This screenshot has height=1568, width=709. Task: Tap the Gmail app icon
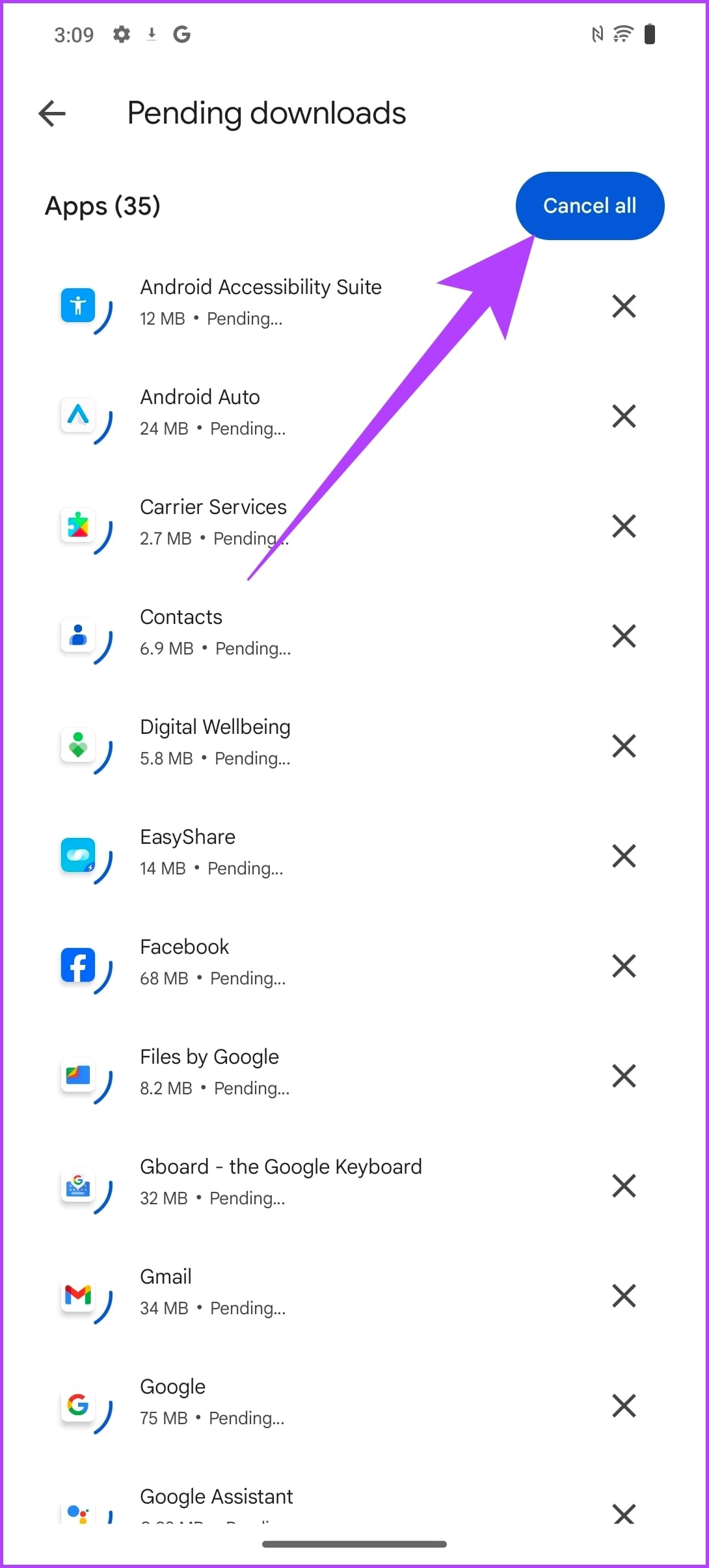[77, 1296]
